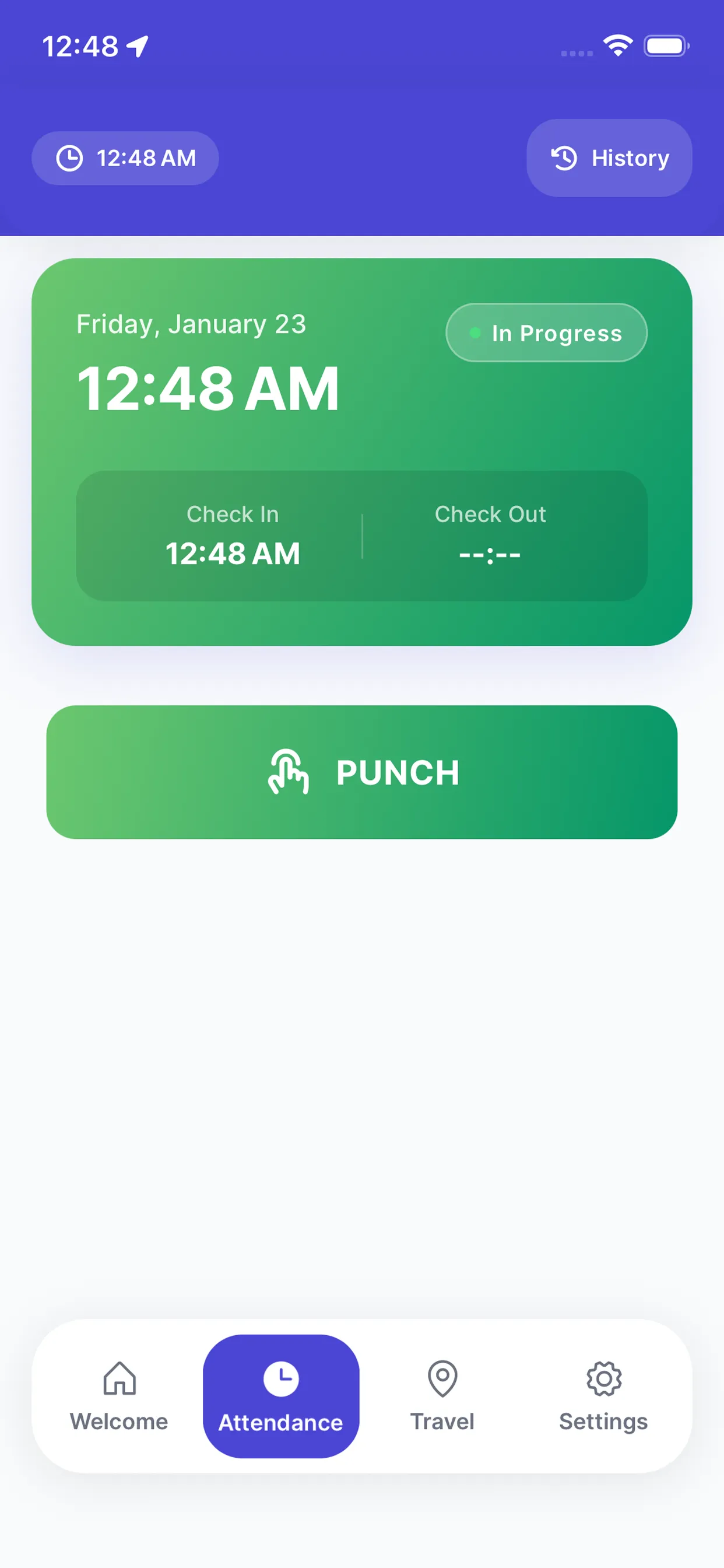Tap the green dot inside In Progress pill
The image size is (724, 1568).
476,332
